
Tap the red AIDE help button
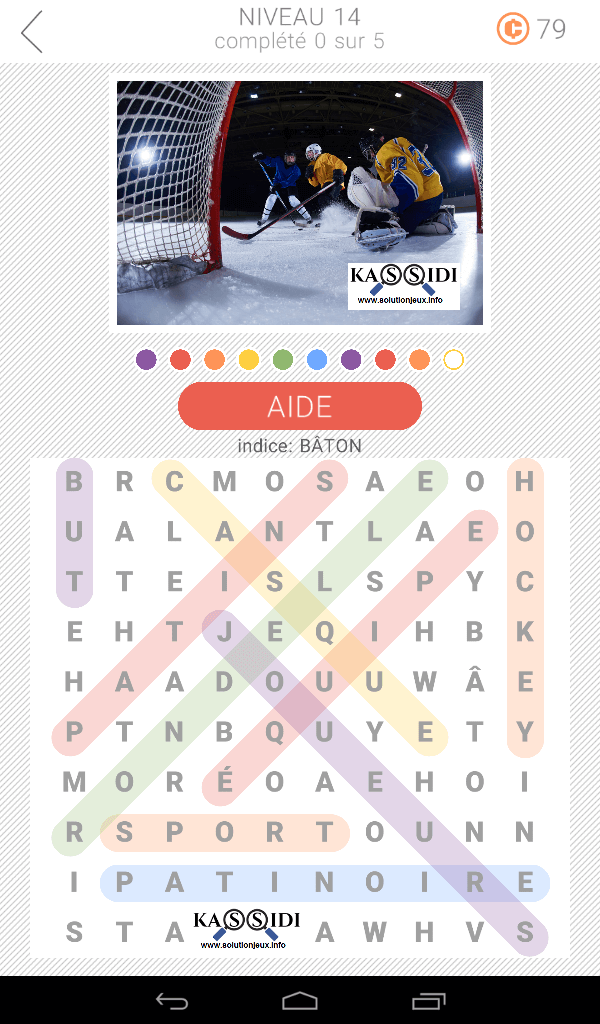point(299,406)
